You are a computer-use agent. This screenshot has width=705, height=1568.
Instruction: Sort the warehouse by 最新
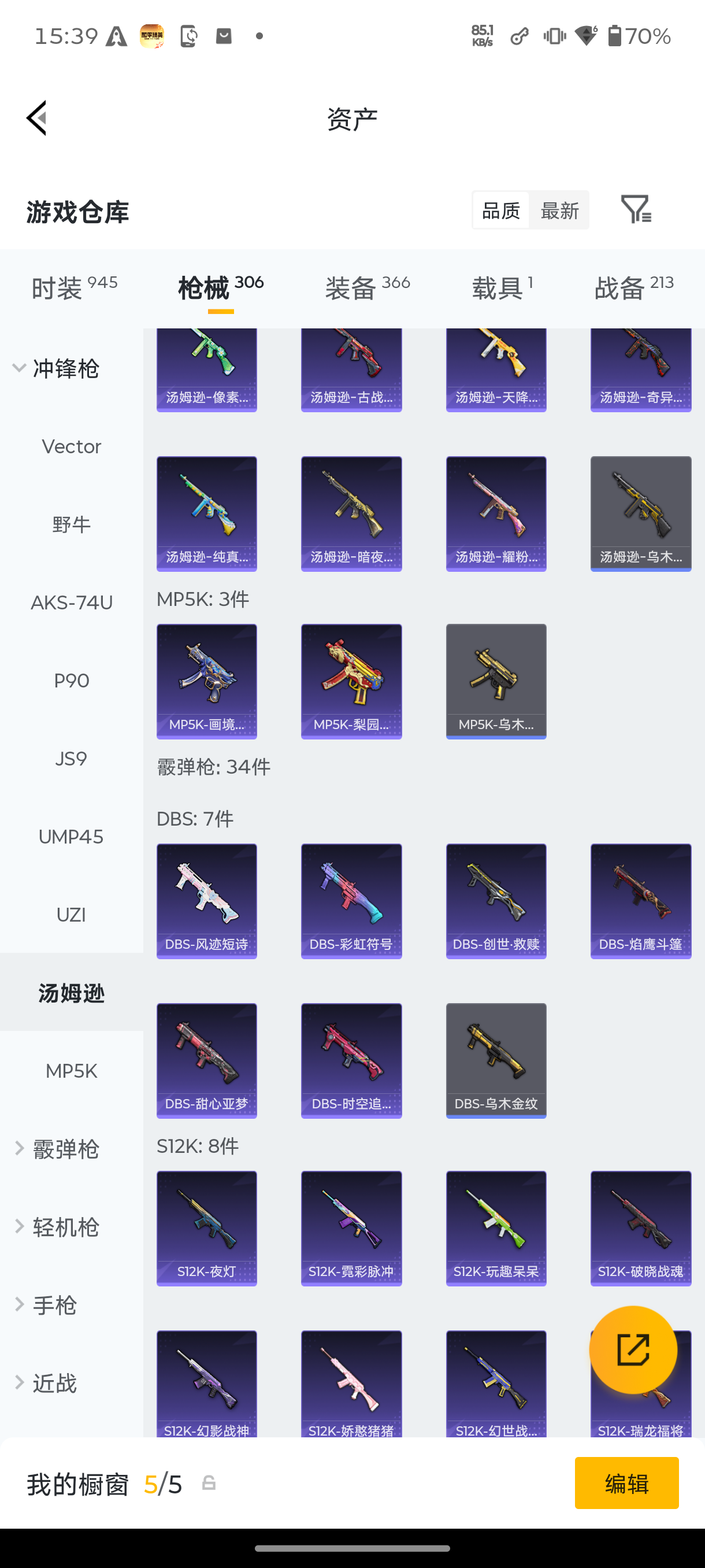[559, 210]
